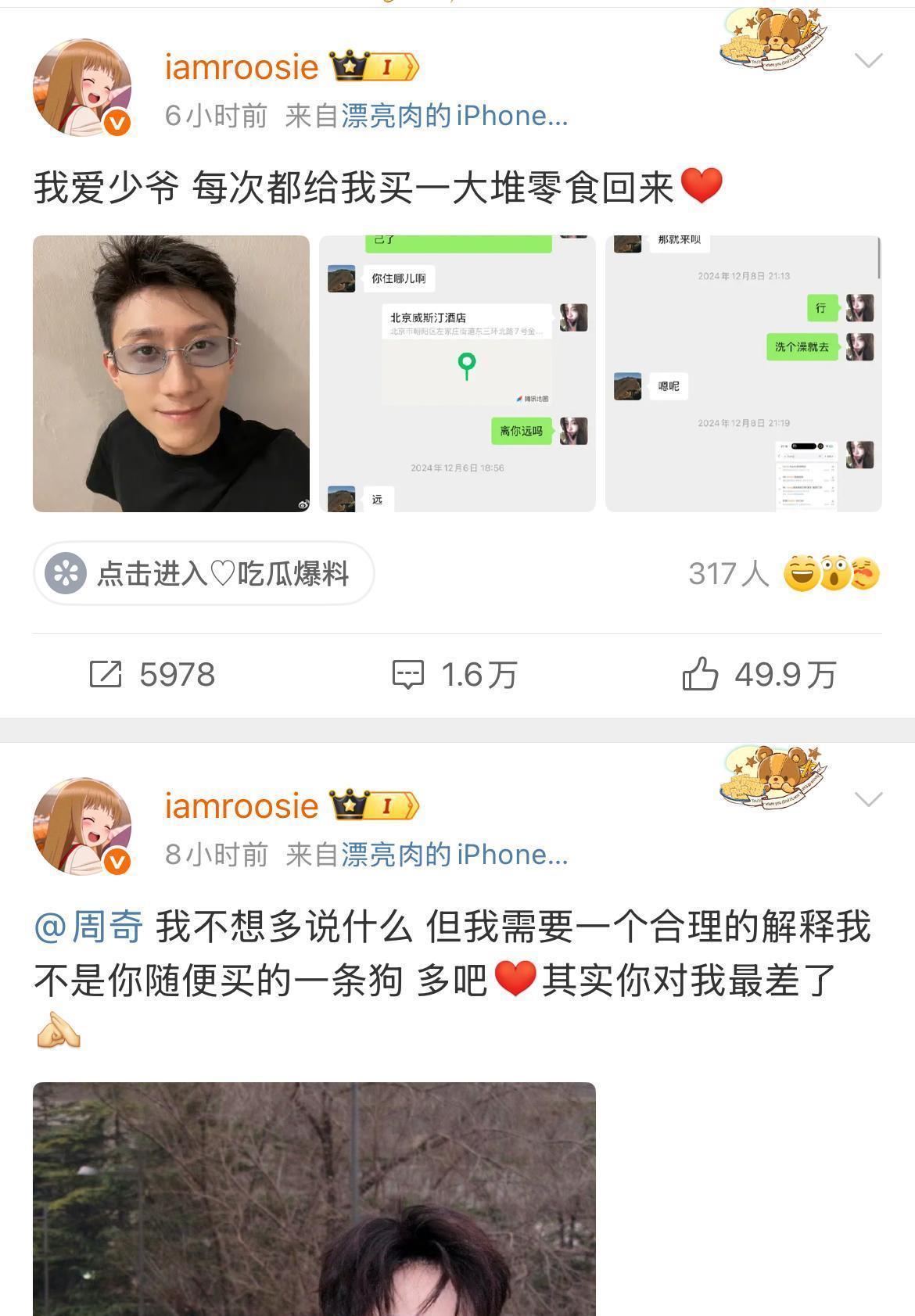This screenshot has width=915, height=1316.
Task: Like the post with 49.9万 likes
Action: 759,674
